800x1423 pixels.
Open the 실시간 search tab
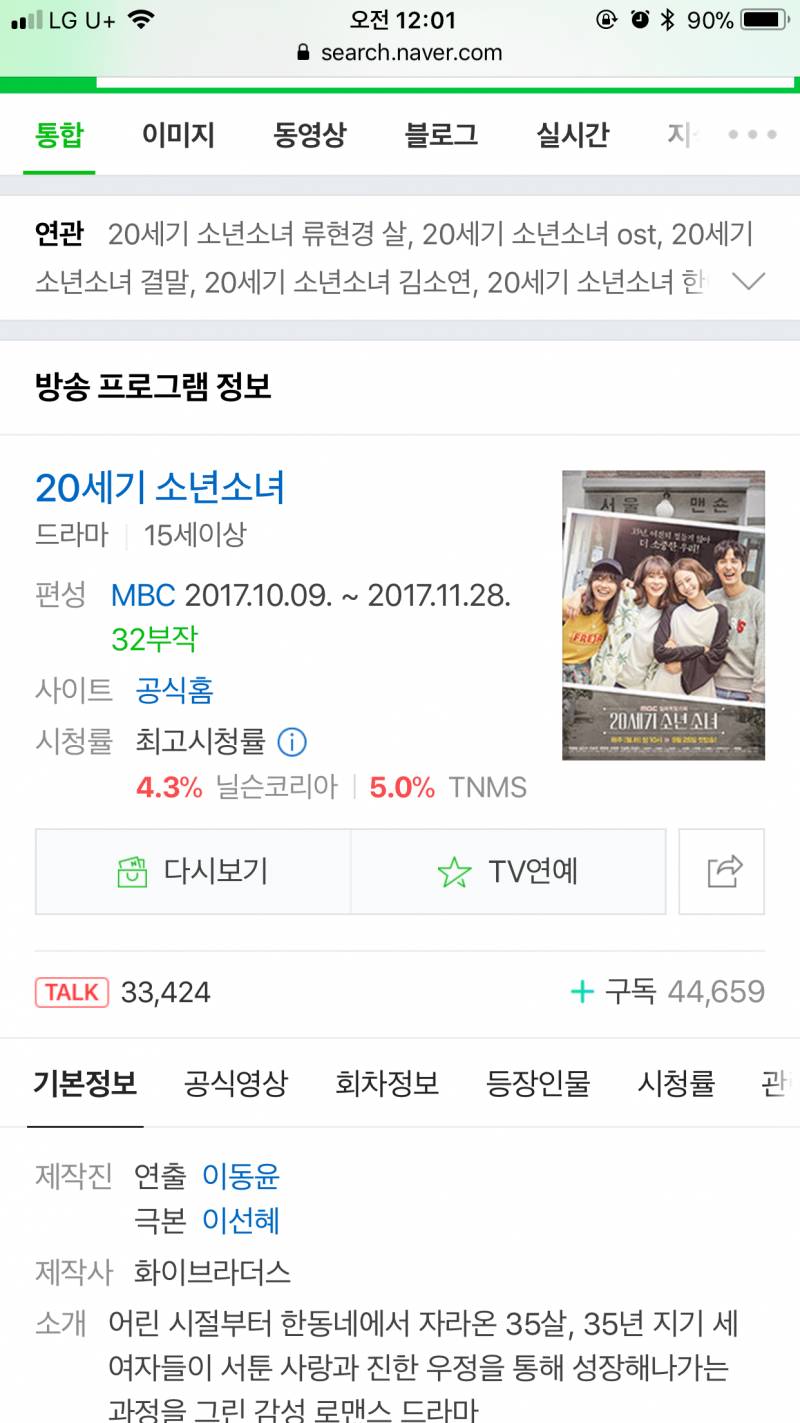click(x=574, y=135)
